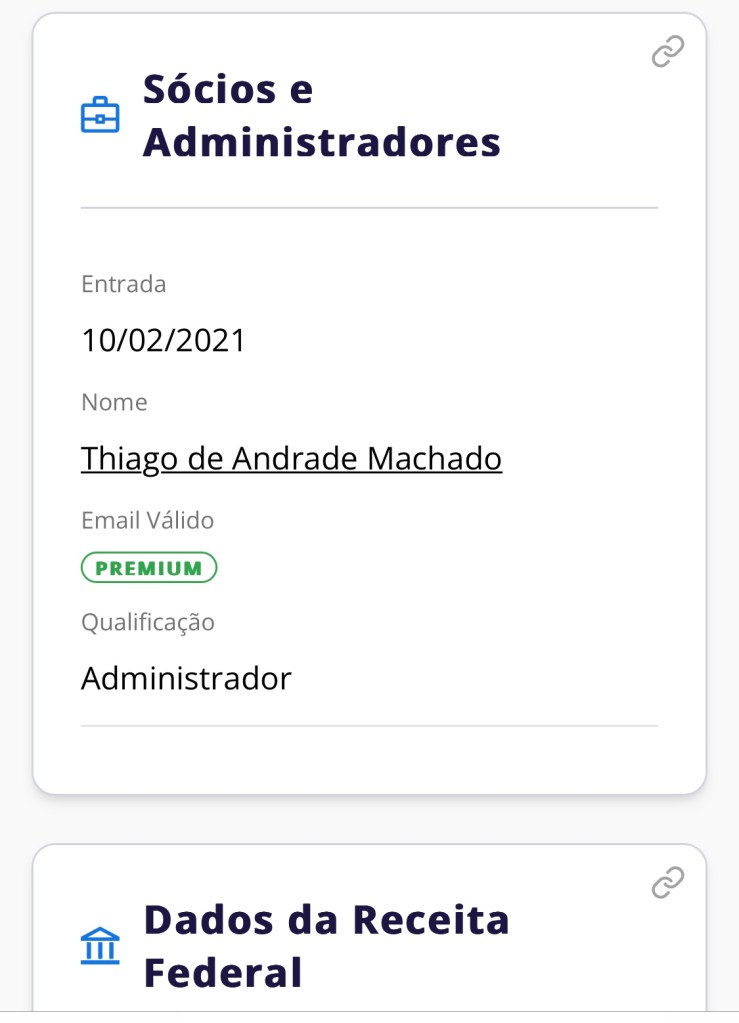Copy link to Sócios e Administradores section

pos(667,51)
